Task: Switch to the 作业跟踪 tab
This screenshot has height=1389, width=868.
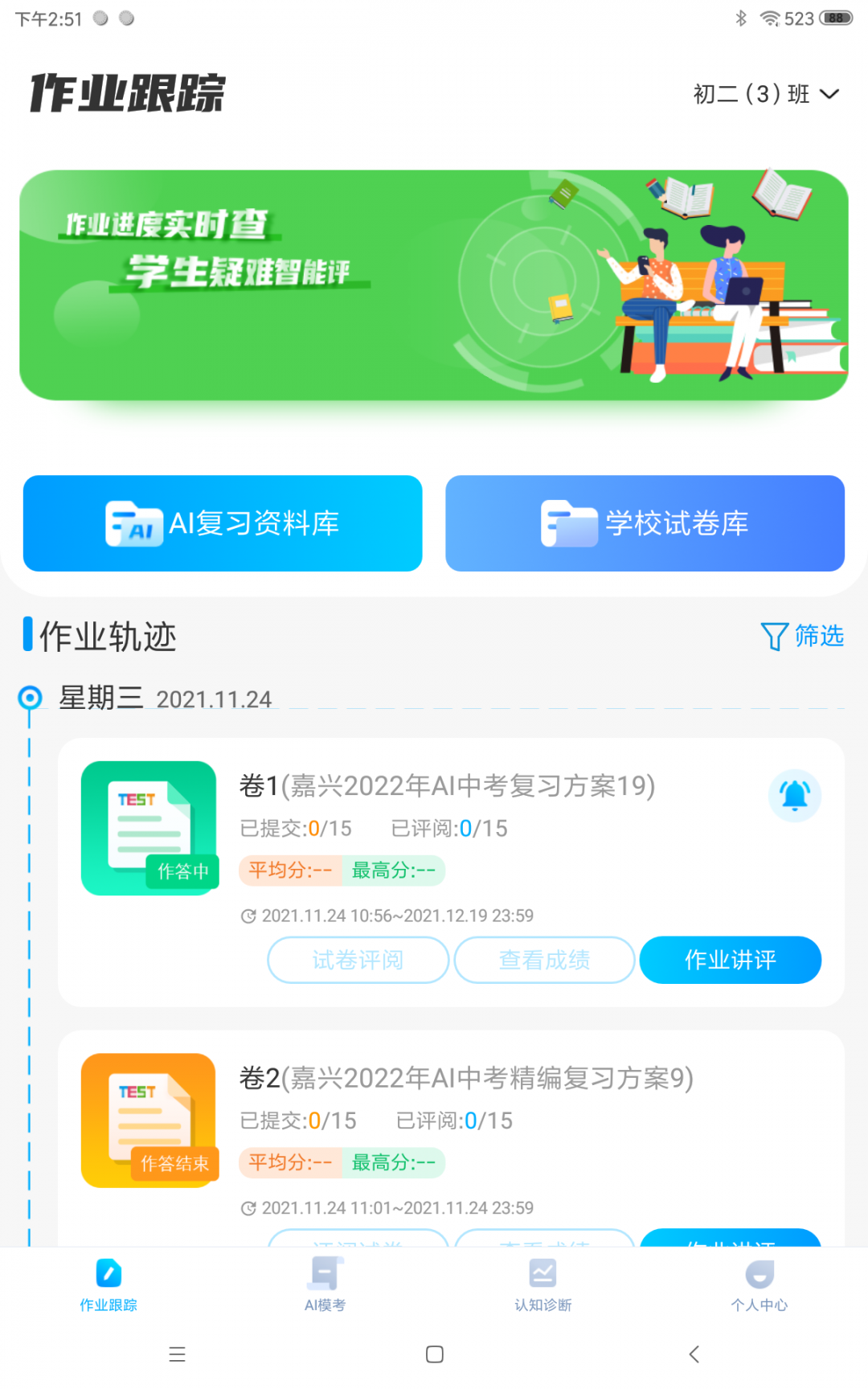Action: (108, 1285)
